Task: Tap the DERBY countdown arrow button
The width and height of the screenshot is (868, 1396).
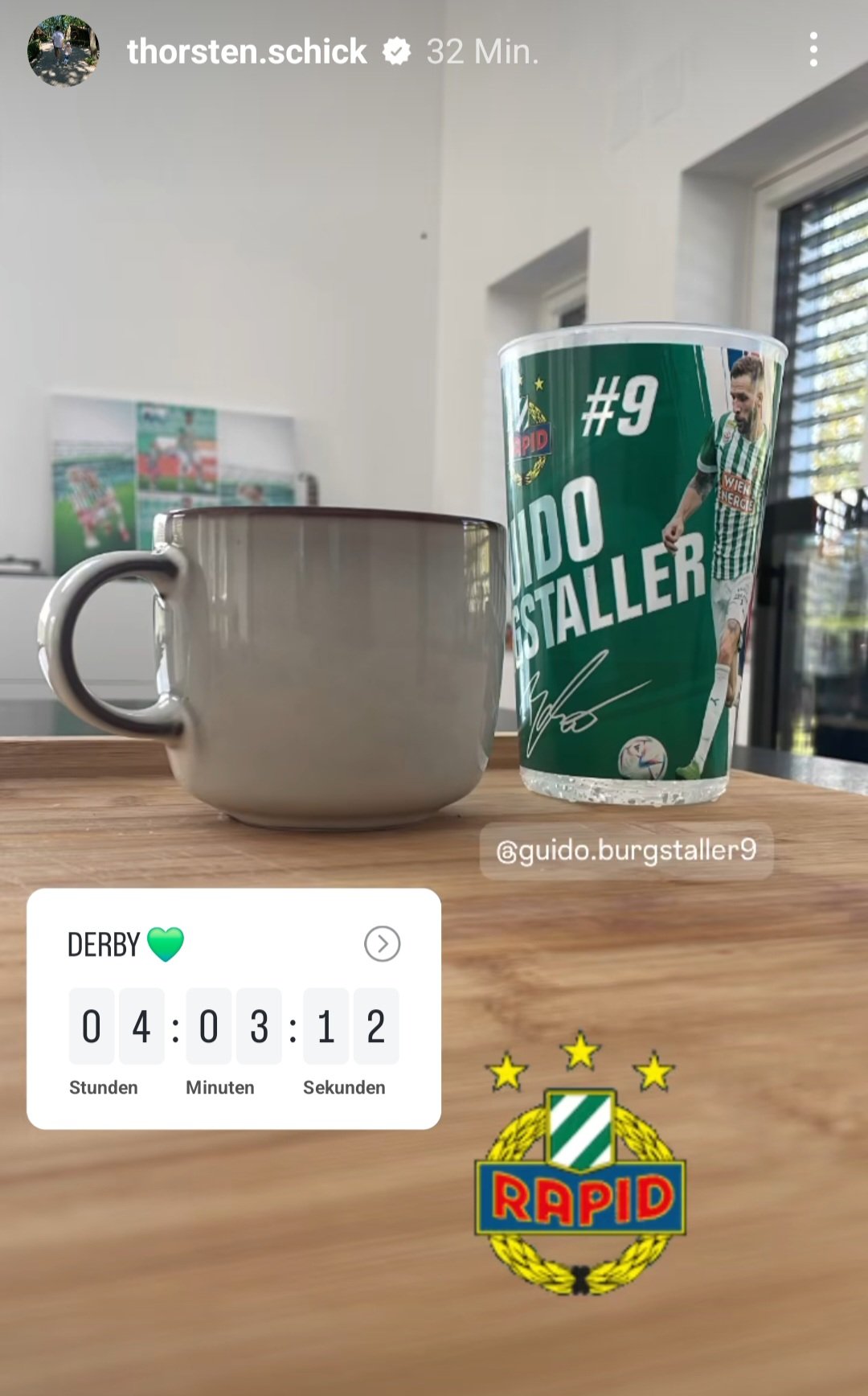Action: 382,943
